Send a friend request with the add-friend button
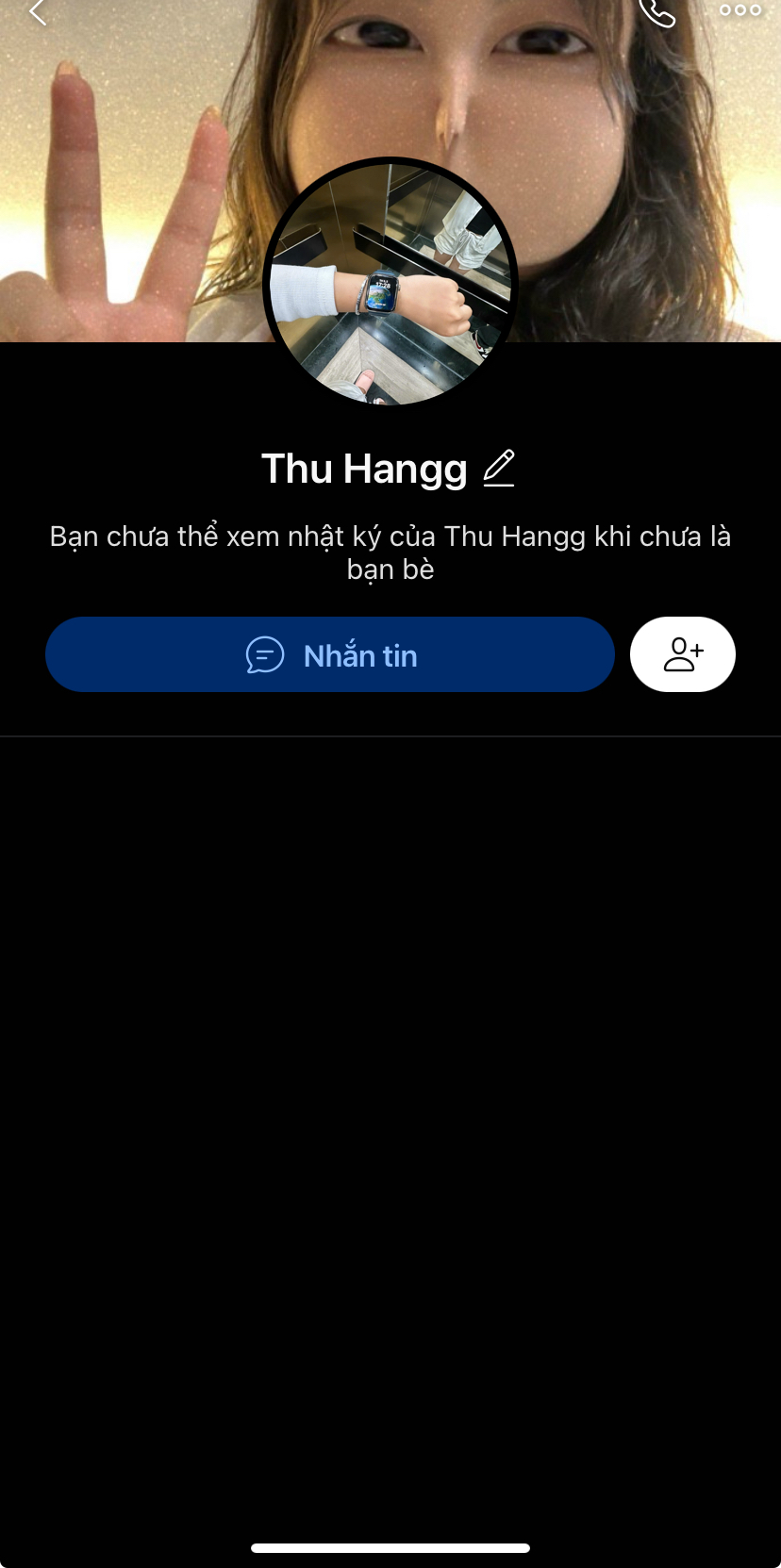781x1568 pixels. click(x=683, y=654)
